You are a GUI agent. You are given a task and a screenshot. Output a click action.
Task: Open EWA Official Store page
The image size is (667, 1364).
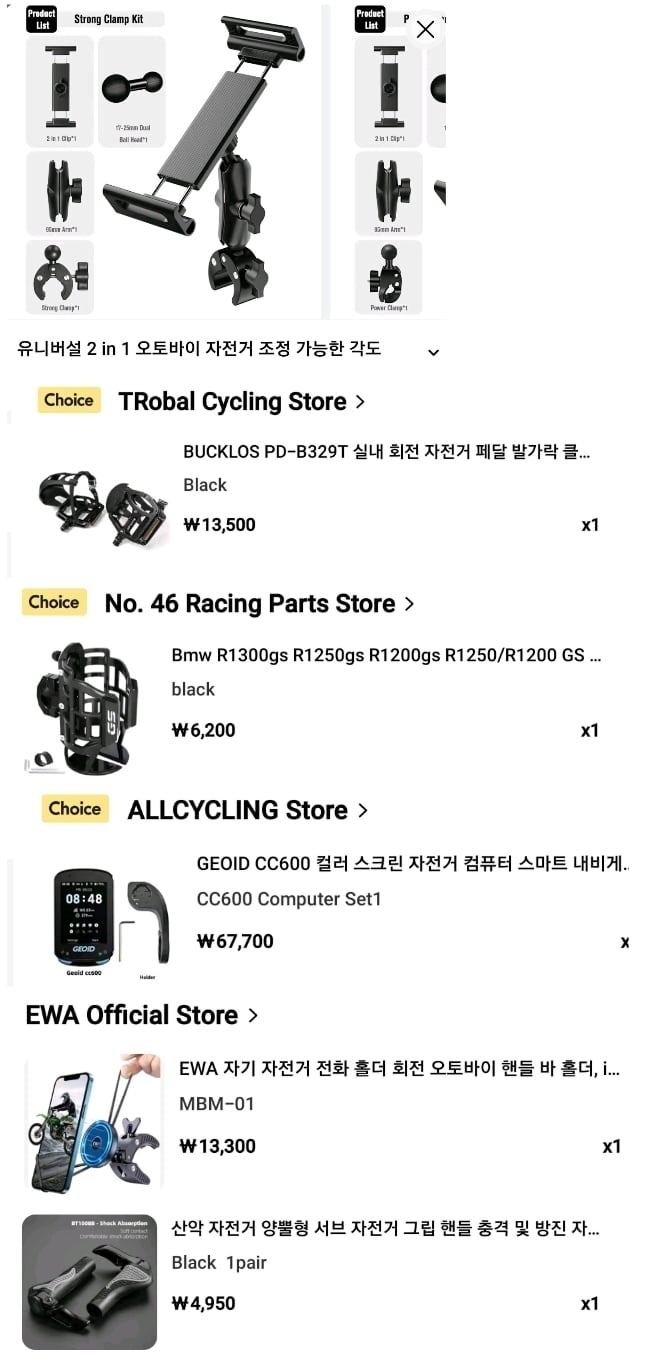coord(142,1015)
